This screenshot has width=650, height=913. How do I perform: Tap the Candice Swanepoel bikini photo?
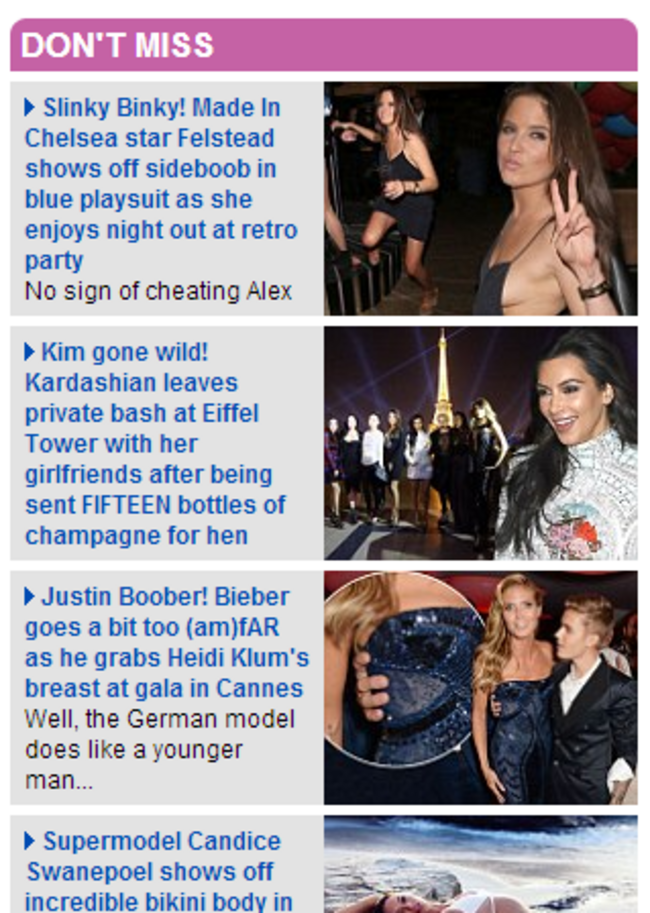[480, 866]
